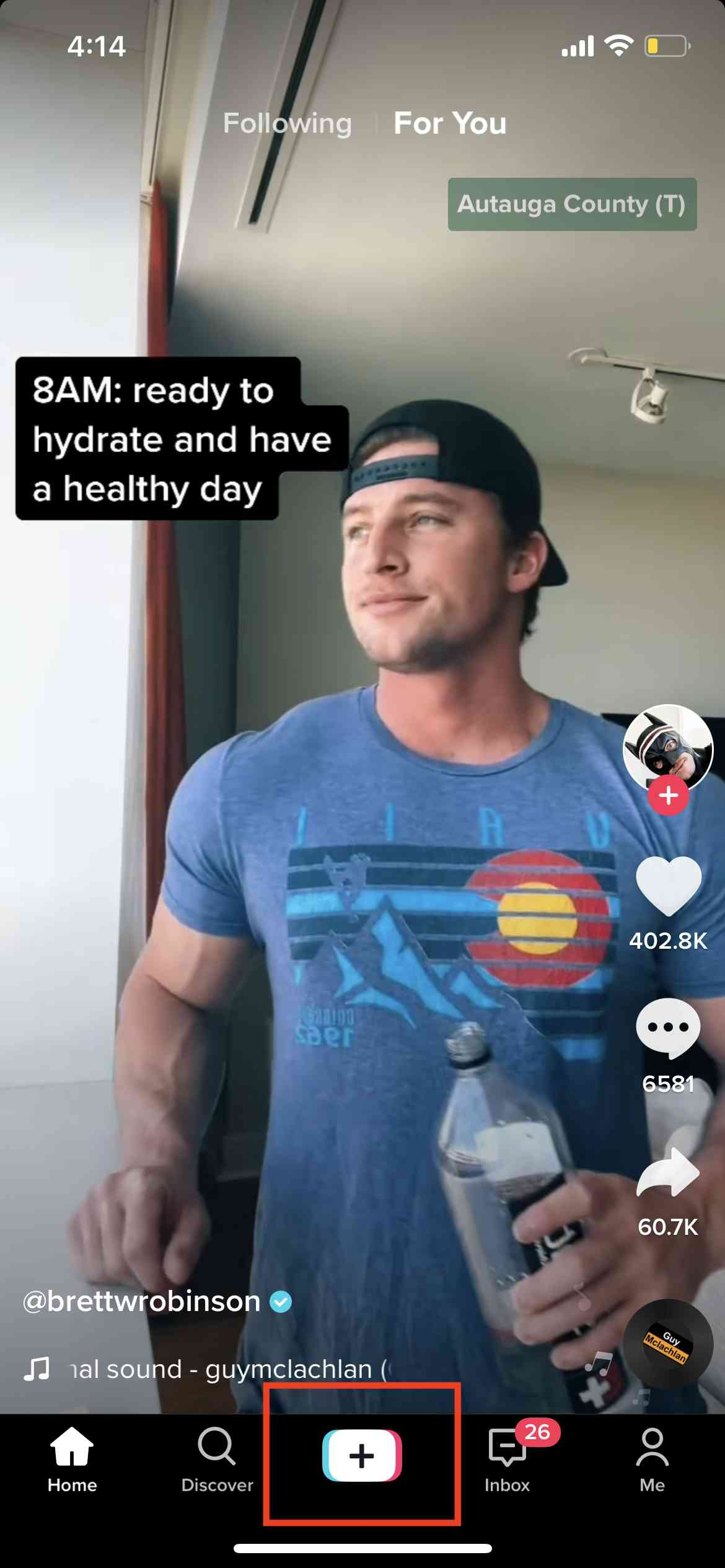Switch to the Following feed
Screen dimensions: 725x1568
[287, 123]
